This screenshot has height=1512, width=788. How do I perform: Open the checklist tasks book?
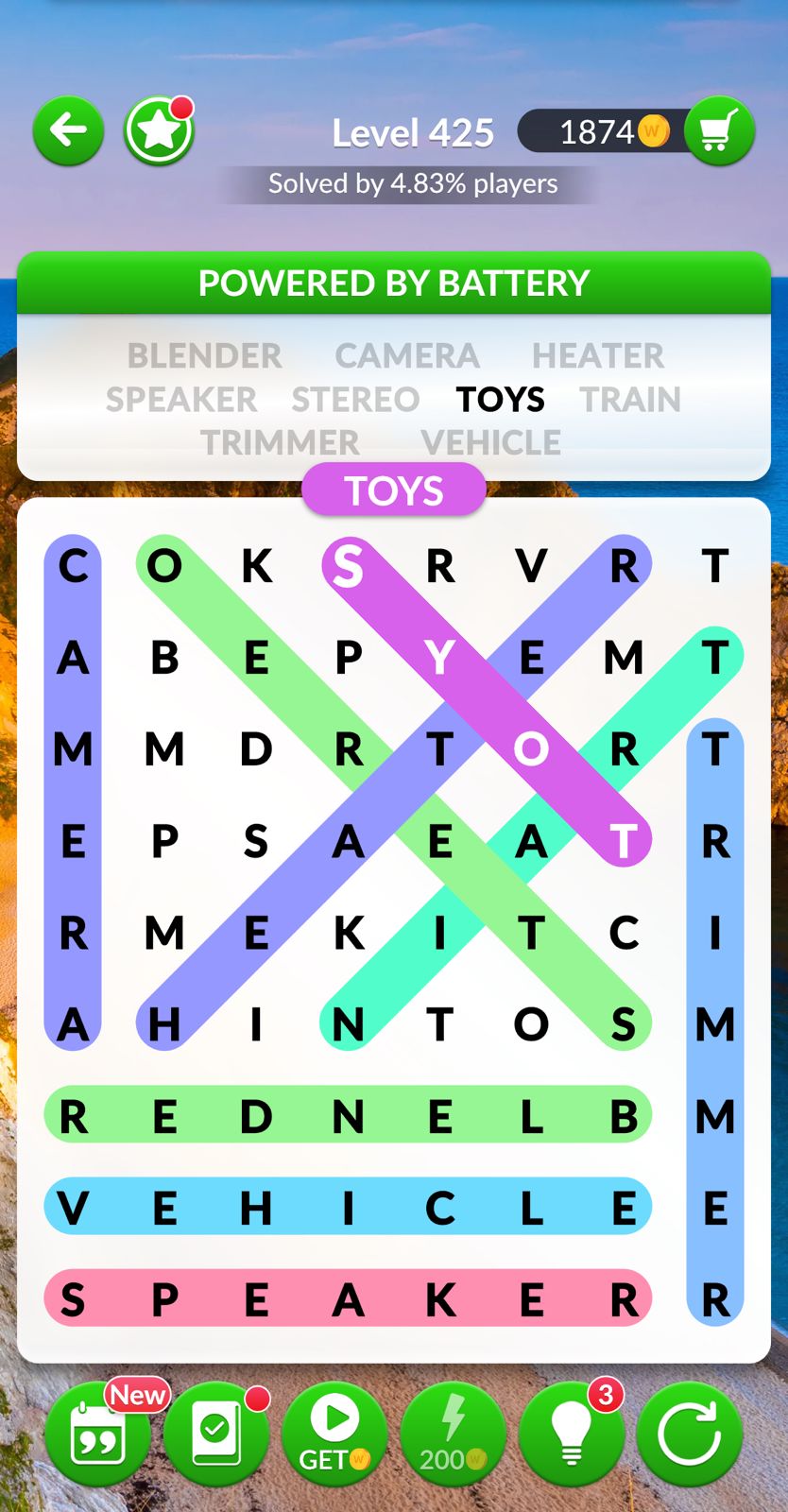point(216,1435)
